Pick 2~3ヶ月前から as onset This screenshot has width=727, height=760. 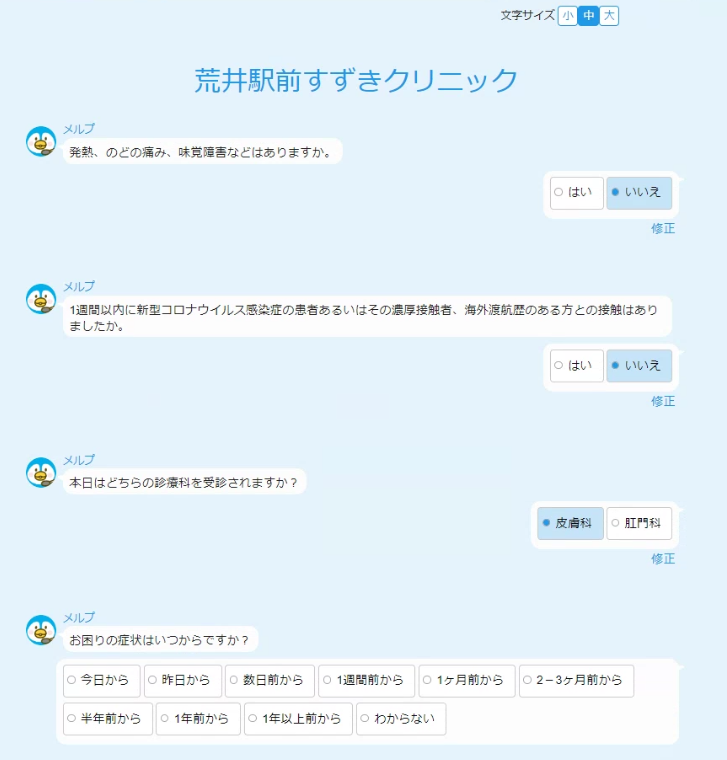pos(576,681)
